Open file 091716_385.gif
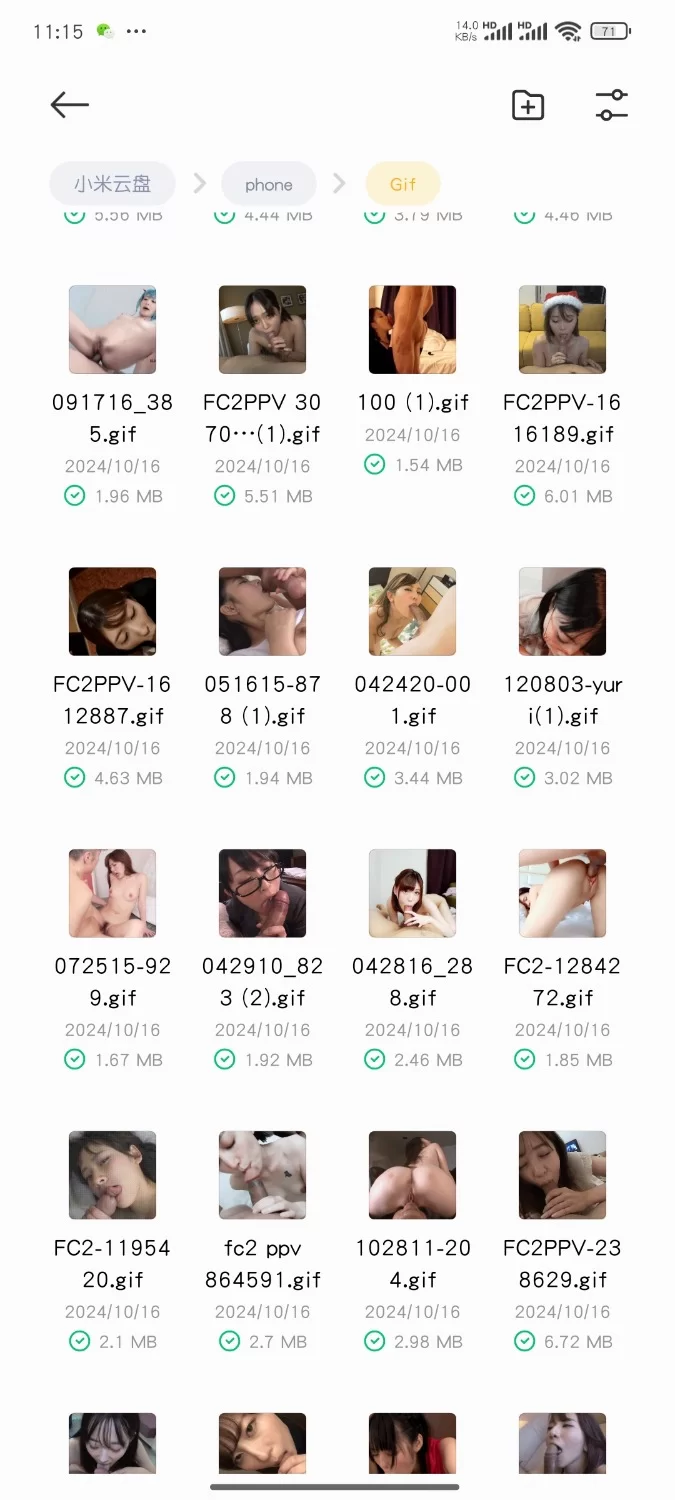Screen dimensions: 675x1500 pyautogui.click(x=112, y=330)
